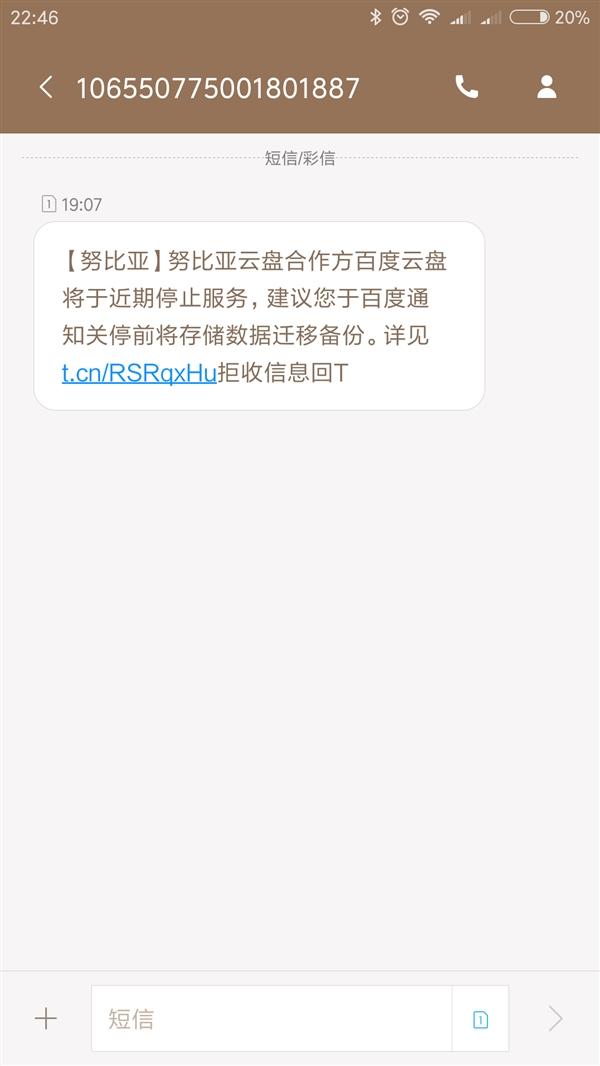The image size is (600, 1066).
Task: Focus the 短信 message input field
Action: [270, 1019]
